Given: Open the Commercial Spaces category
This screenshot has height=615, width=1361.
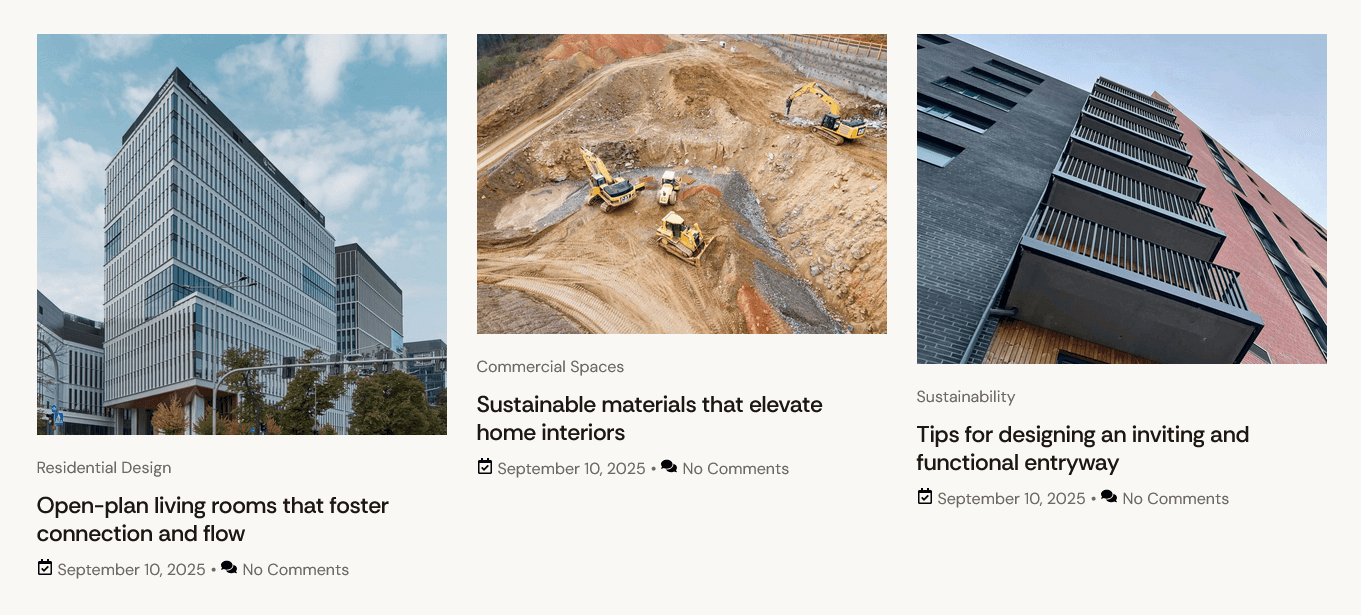Looking at the screenshot, I should (x=550, y=367).
